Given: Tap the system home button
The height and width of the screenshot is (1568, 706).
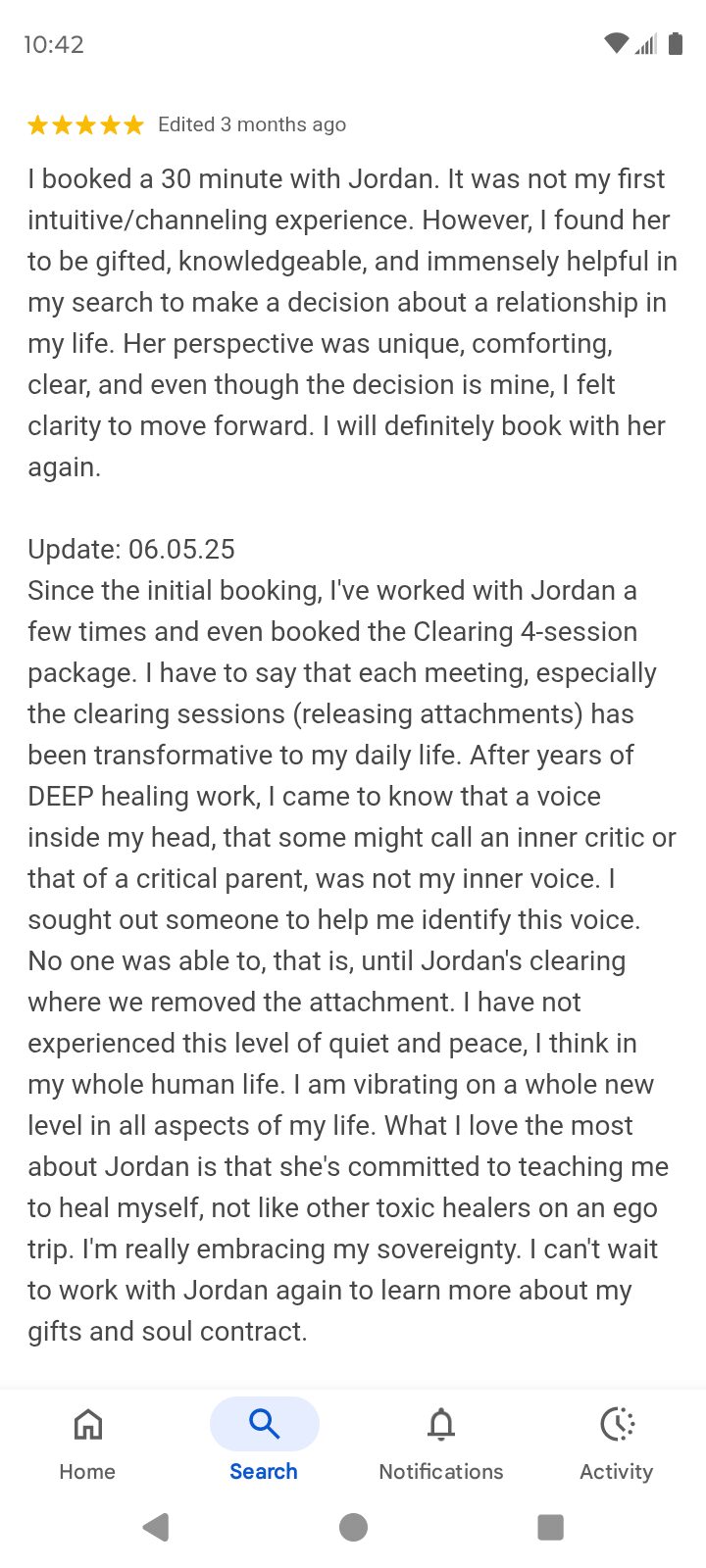Looking at the screenshot, I should 353,1527.
